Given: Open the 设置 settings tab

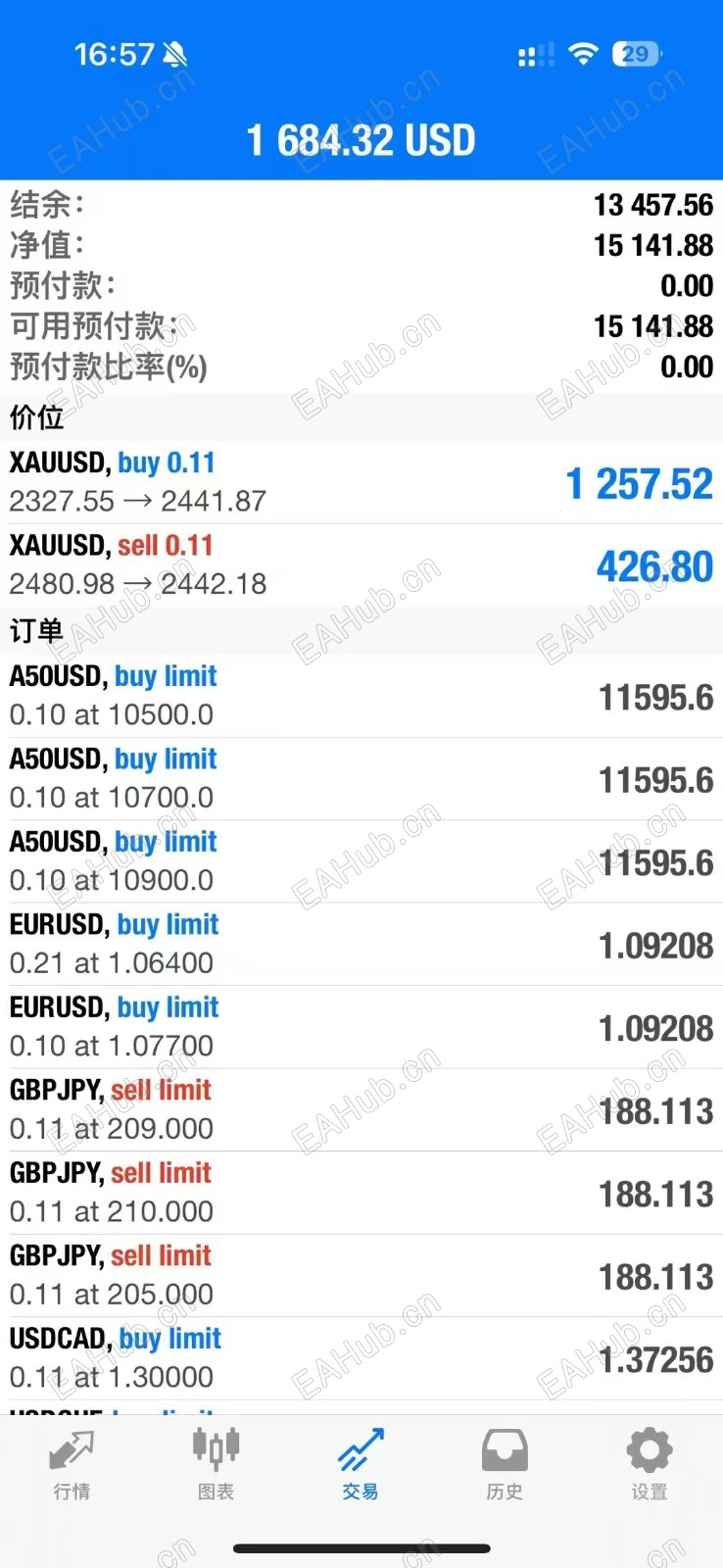Looking at the screenshot, I should click(x=650, y=1464).
